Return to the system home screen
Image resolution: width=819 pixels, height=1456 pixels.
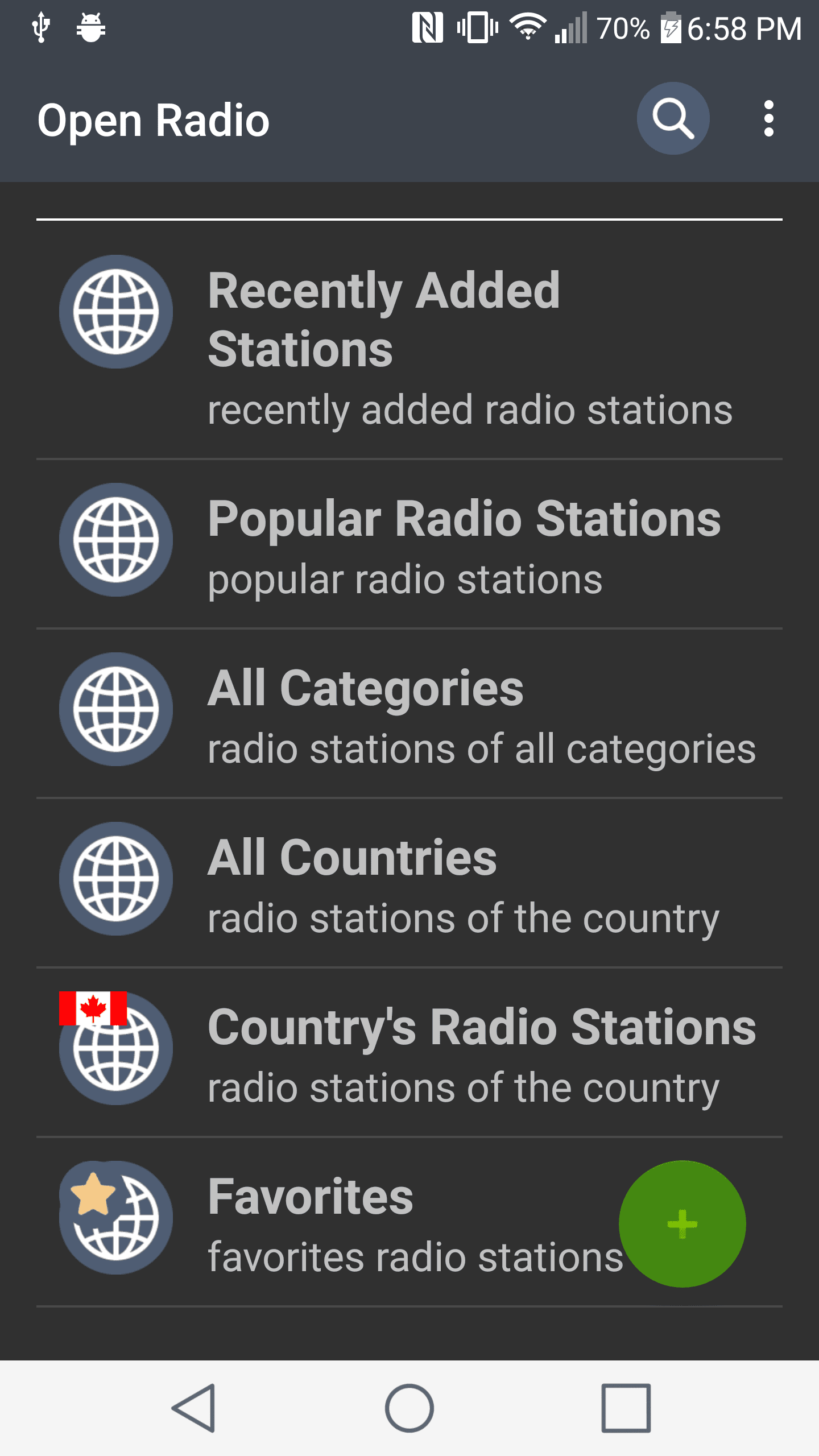[409, 1408]
